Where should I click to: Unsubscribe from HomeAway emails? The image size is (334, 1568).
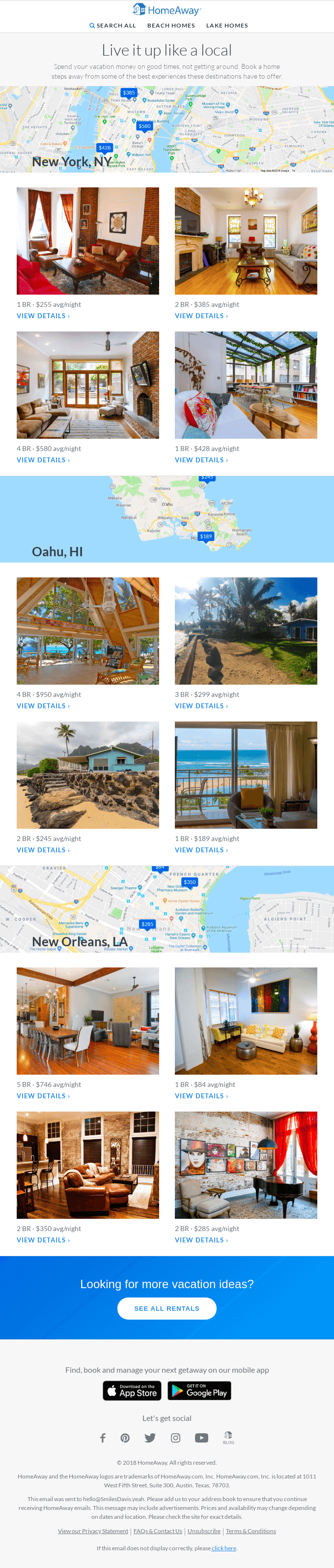(x=204, y=1531)
